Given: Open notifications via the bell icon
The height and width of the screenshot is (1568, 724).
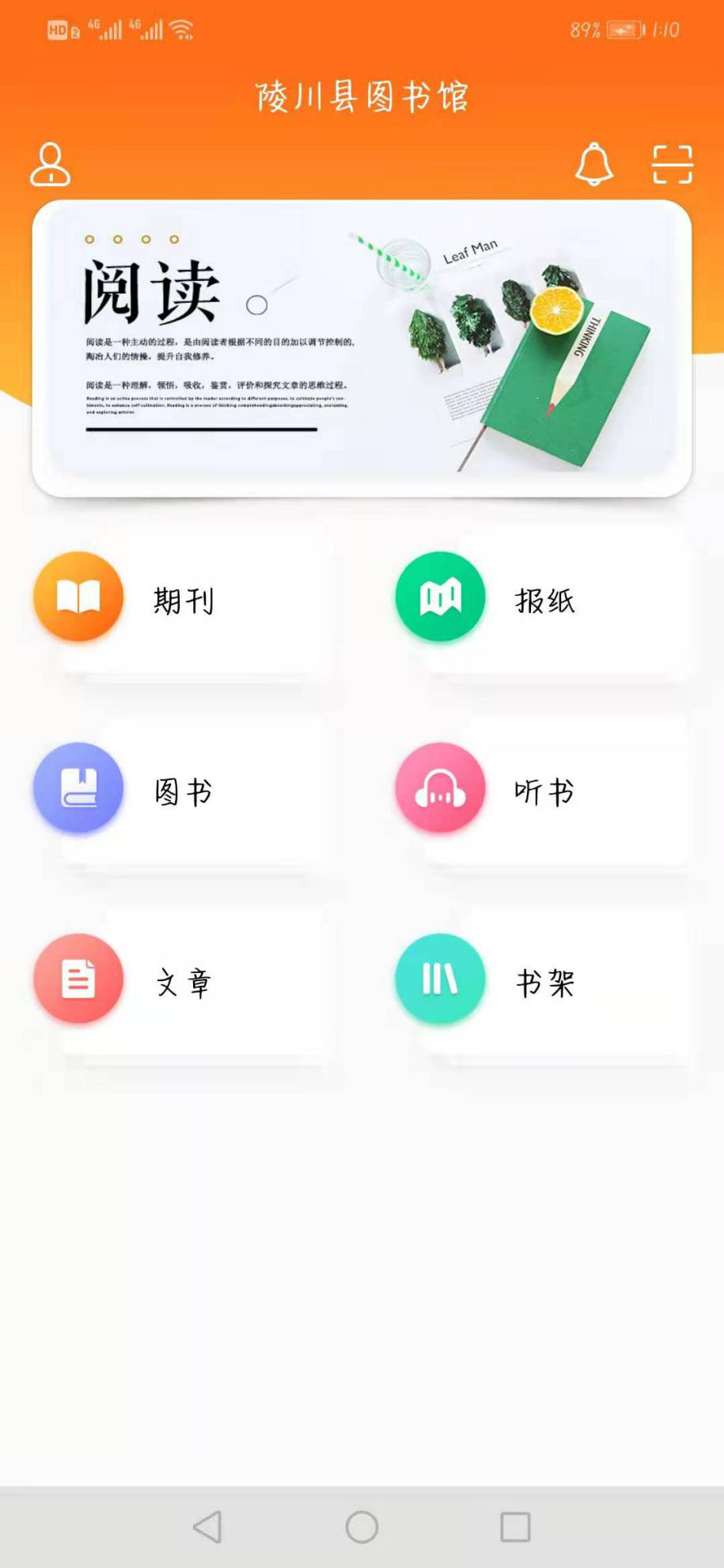Looking at the screenshot, I should click(595, 165).
